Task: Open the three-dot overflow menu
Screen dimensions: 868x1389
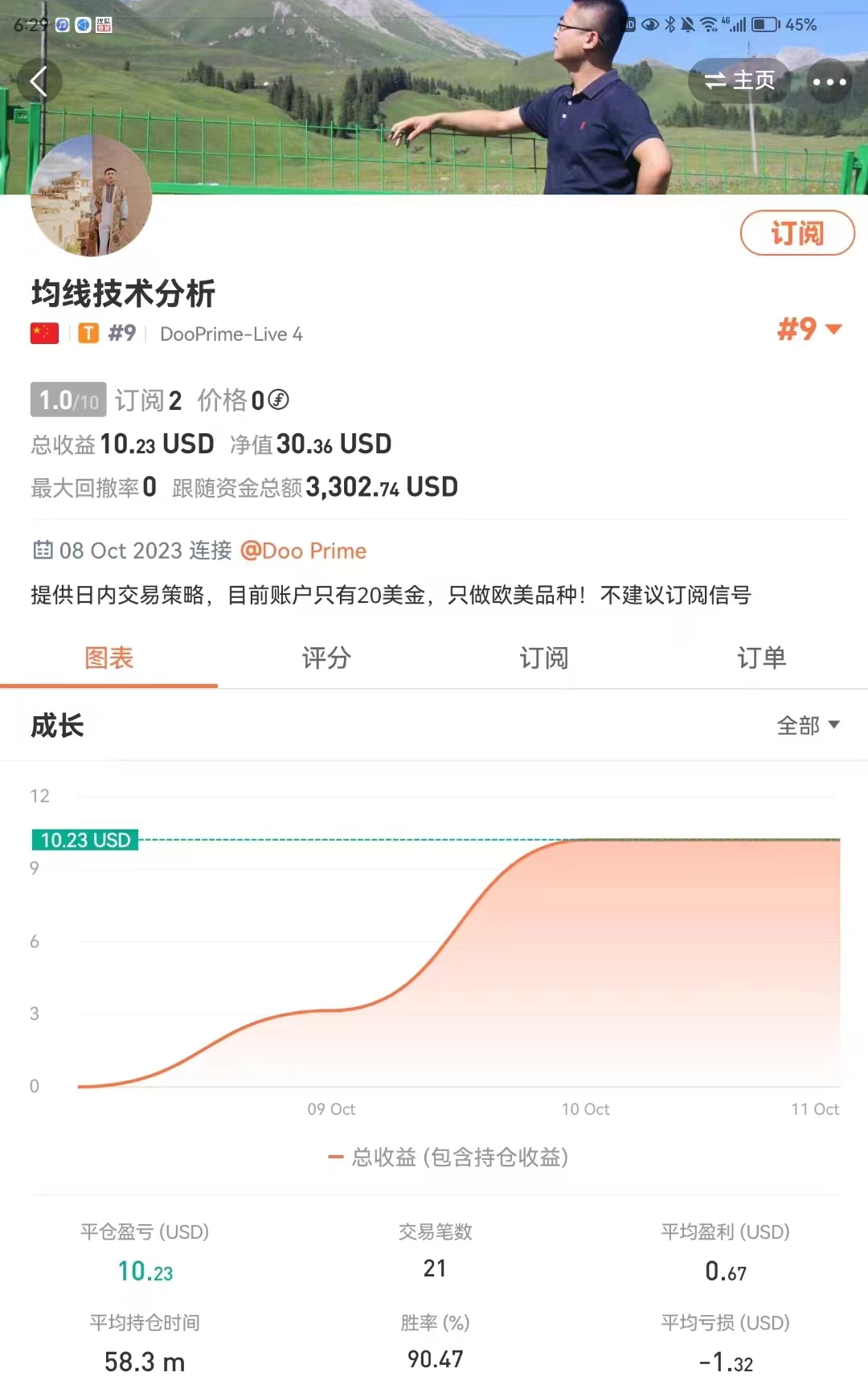Action: [x=829, y=81]
